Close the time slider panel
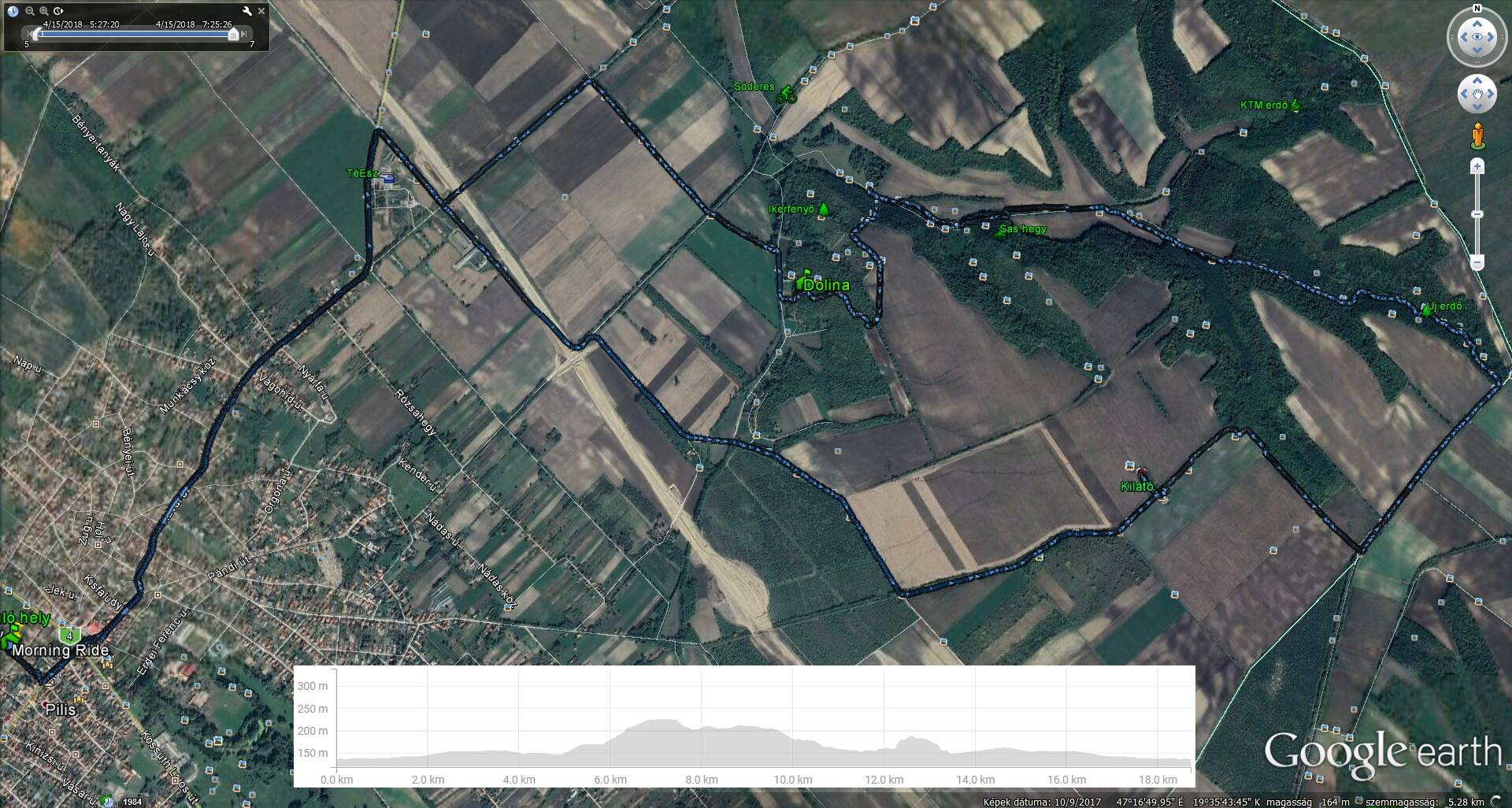Image resolution: width=1512 pixels, height=808 pixels. 261,11
